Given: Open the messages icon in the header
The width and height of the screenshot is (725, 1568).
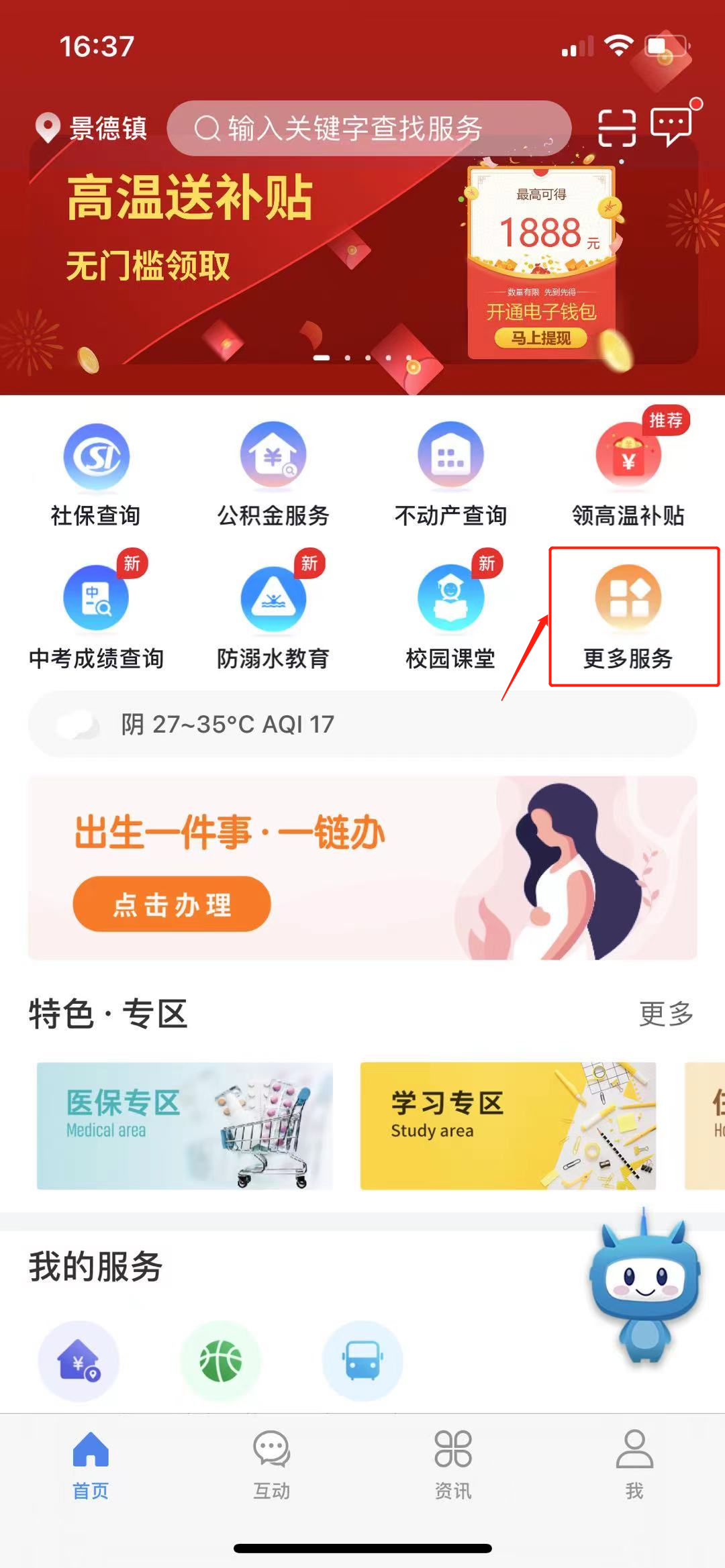Looking at the screenshot, I should coord(671,126).
